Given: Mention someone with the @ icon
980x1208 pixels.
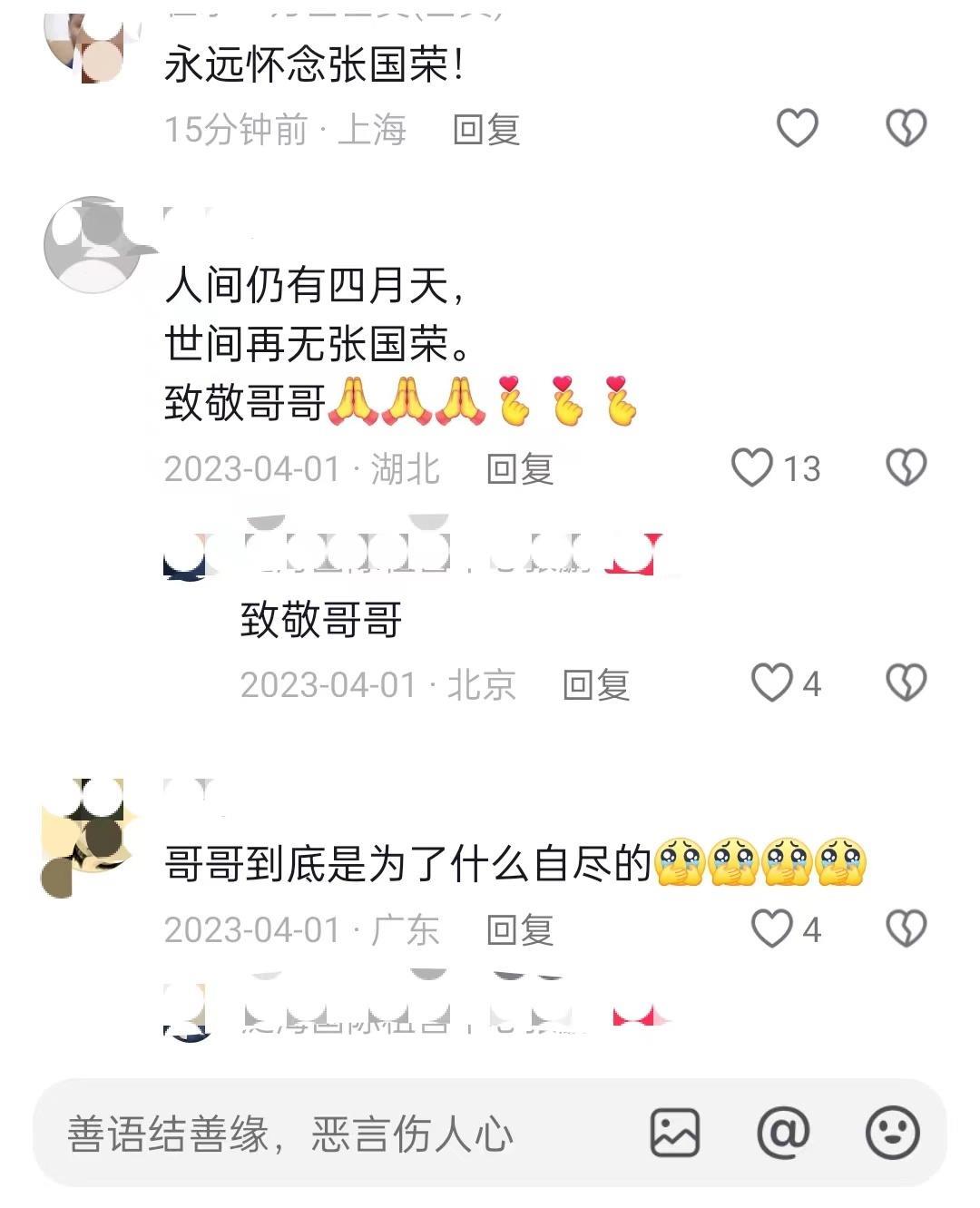Looking at the screenshot, I should pos(783,1133).
